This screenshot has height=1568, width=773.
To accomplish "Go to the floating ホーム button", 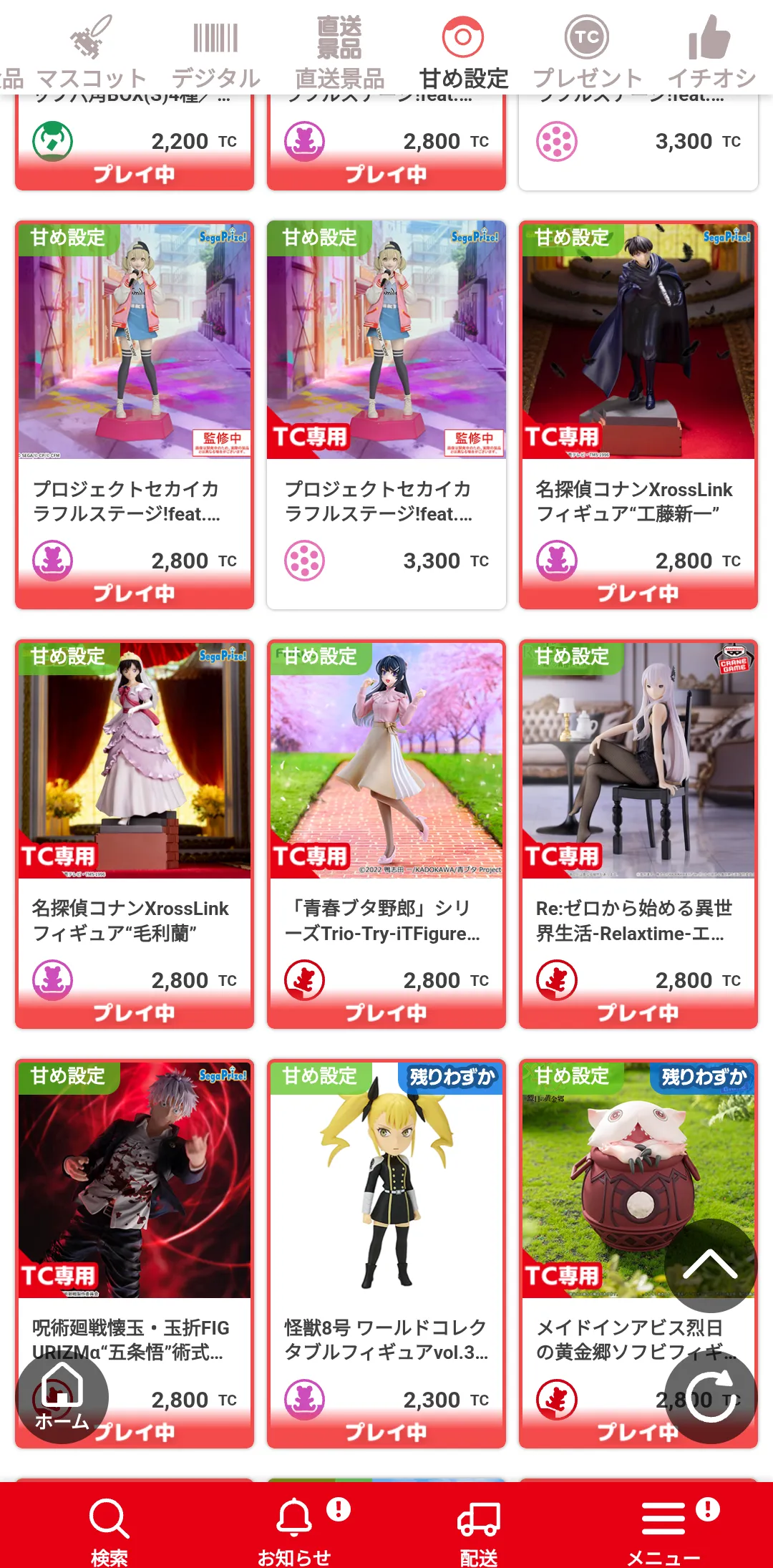I will [62, 1398].
